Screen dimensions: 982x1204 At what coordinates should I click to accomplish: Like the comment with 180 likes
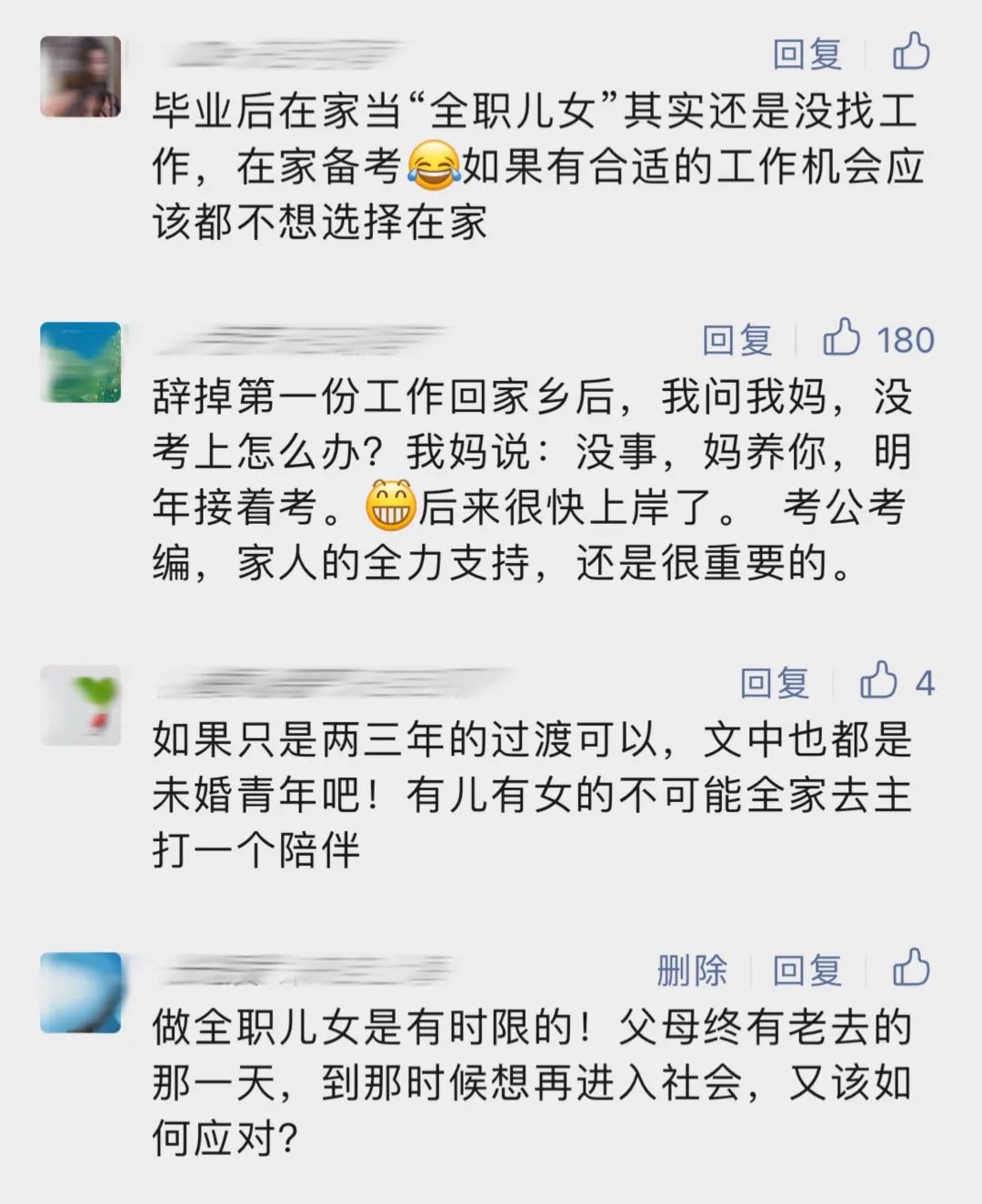tap(842, 338)
